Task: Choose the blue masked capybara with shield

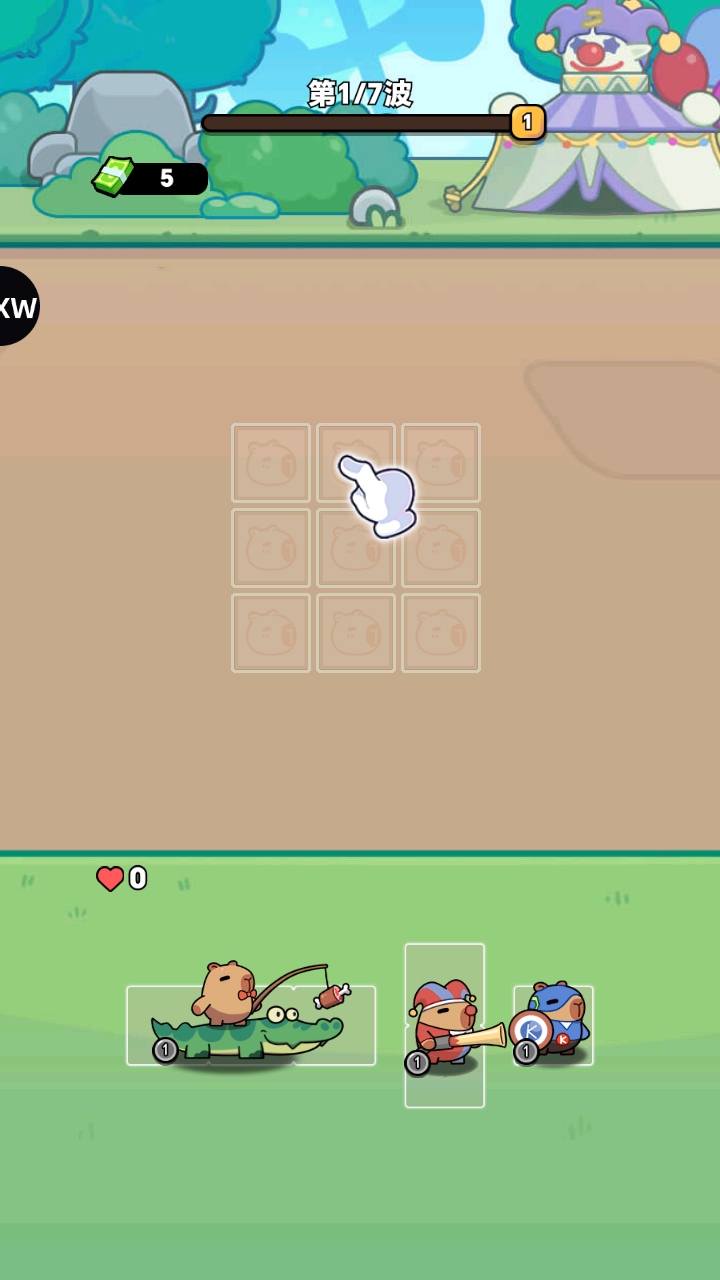Action: (x=554, y=1022)
